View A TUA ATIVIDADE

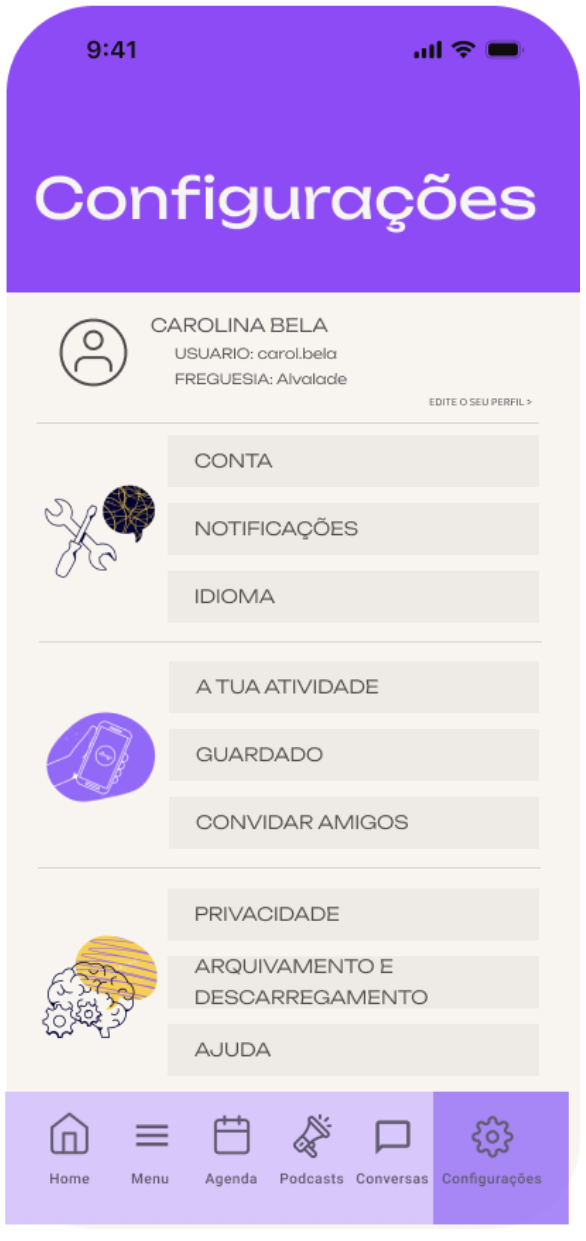354,687
